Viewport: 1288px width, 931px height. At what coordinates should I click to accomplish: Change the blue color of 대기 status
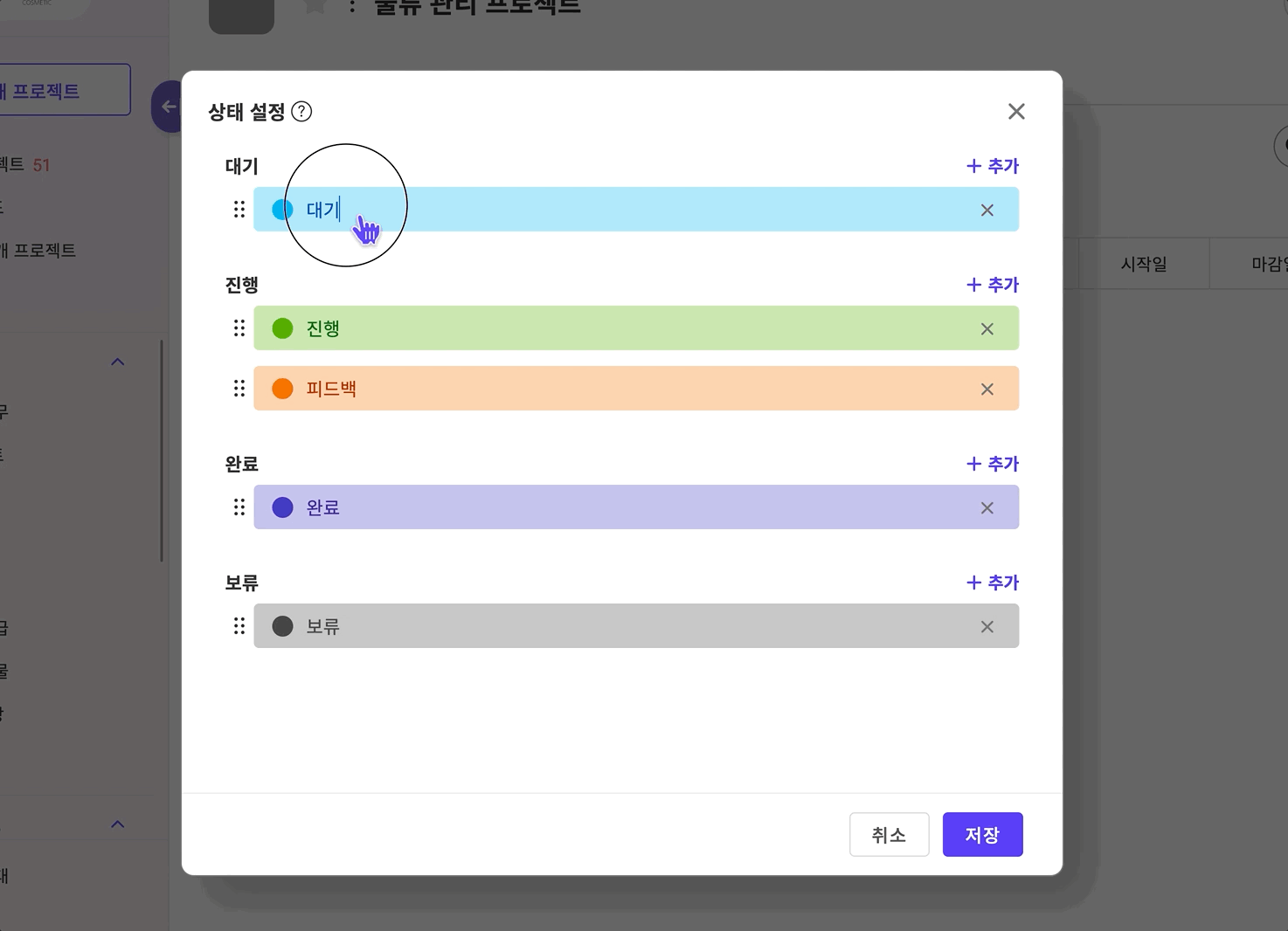point(282,210)
